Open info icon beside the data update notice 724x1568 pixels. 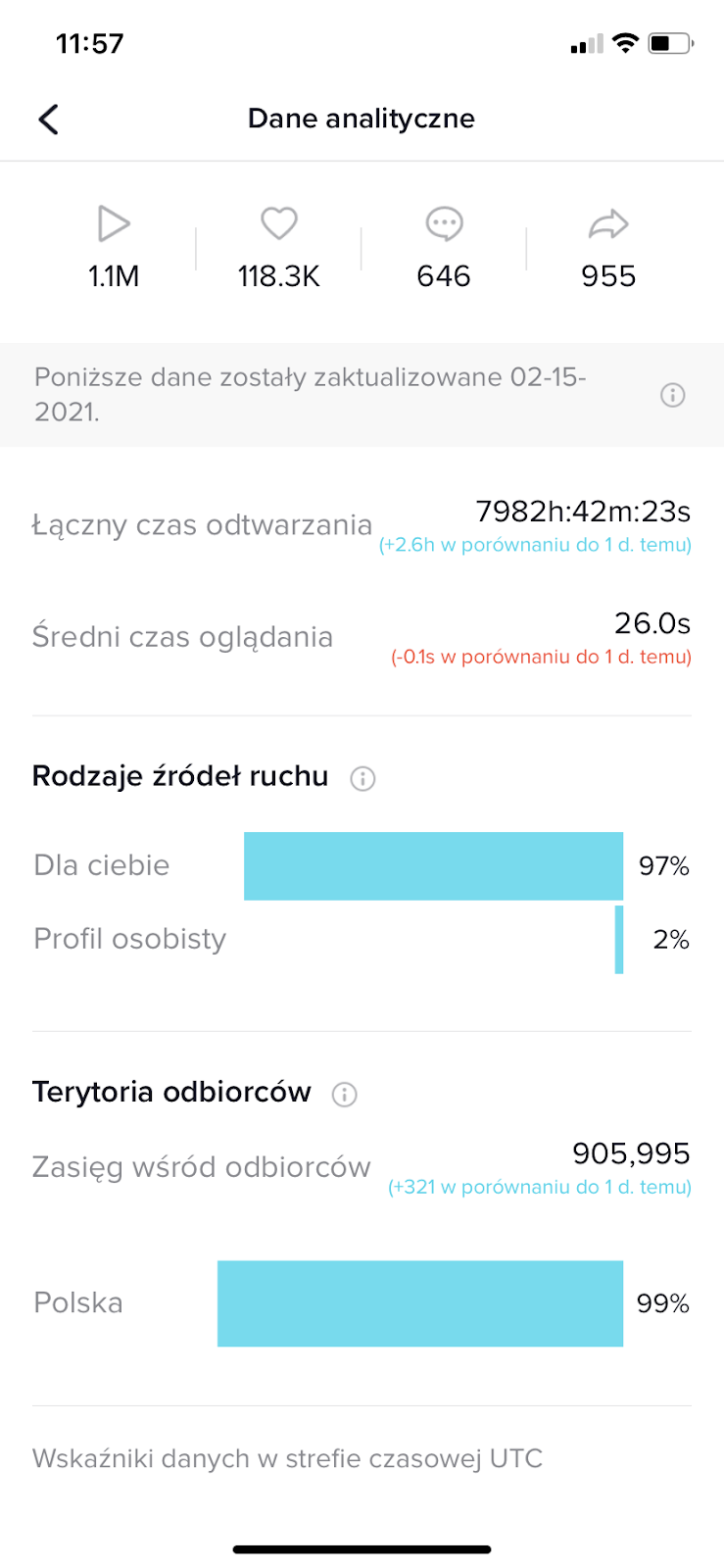pyautogui.click(x=672, y=395)
